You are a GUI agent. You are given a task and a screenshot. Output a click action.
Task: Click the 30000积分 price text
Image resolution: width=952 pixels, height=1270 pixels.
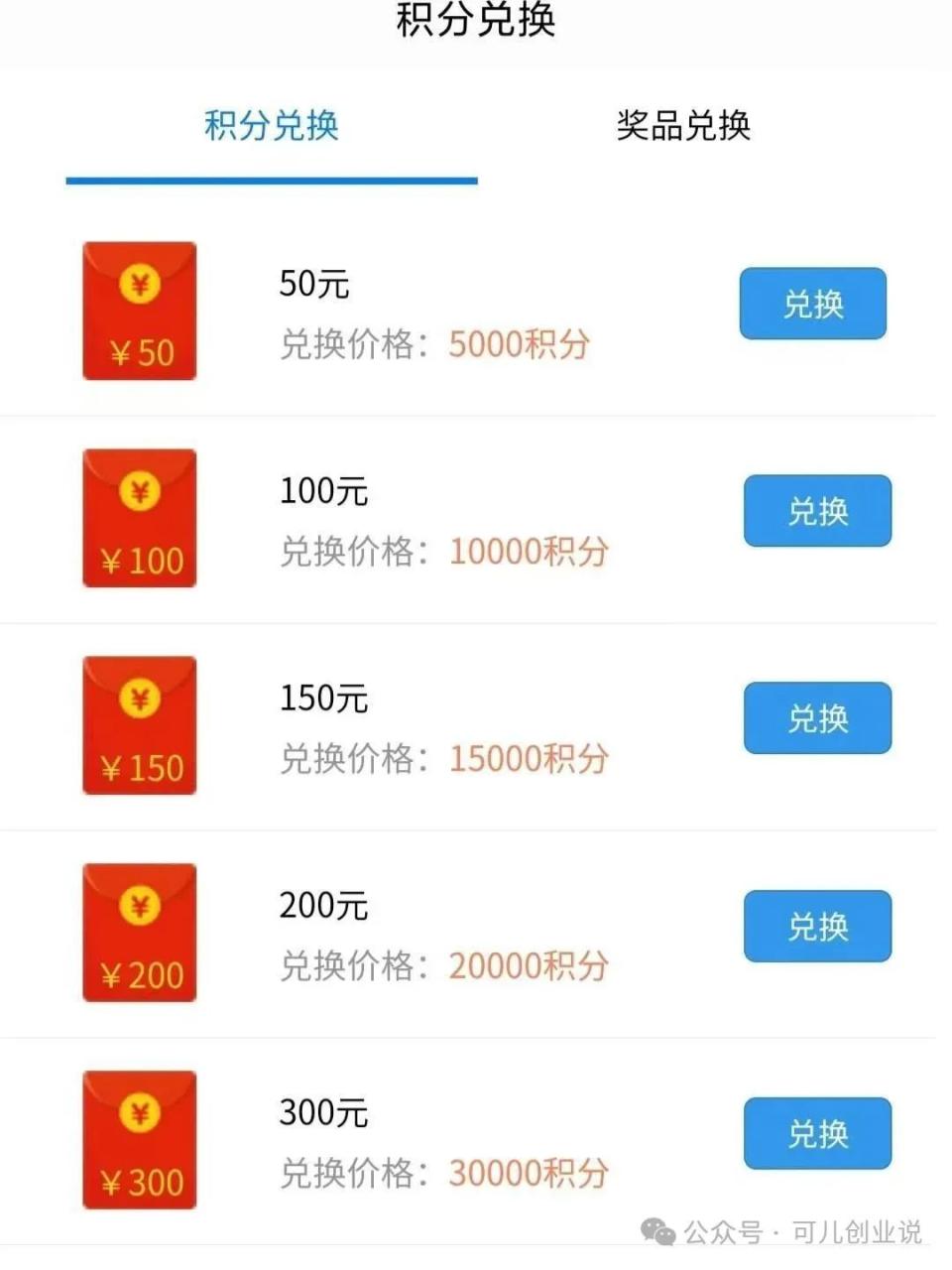532,1173
